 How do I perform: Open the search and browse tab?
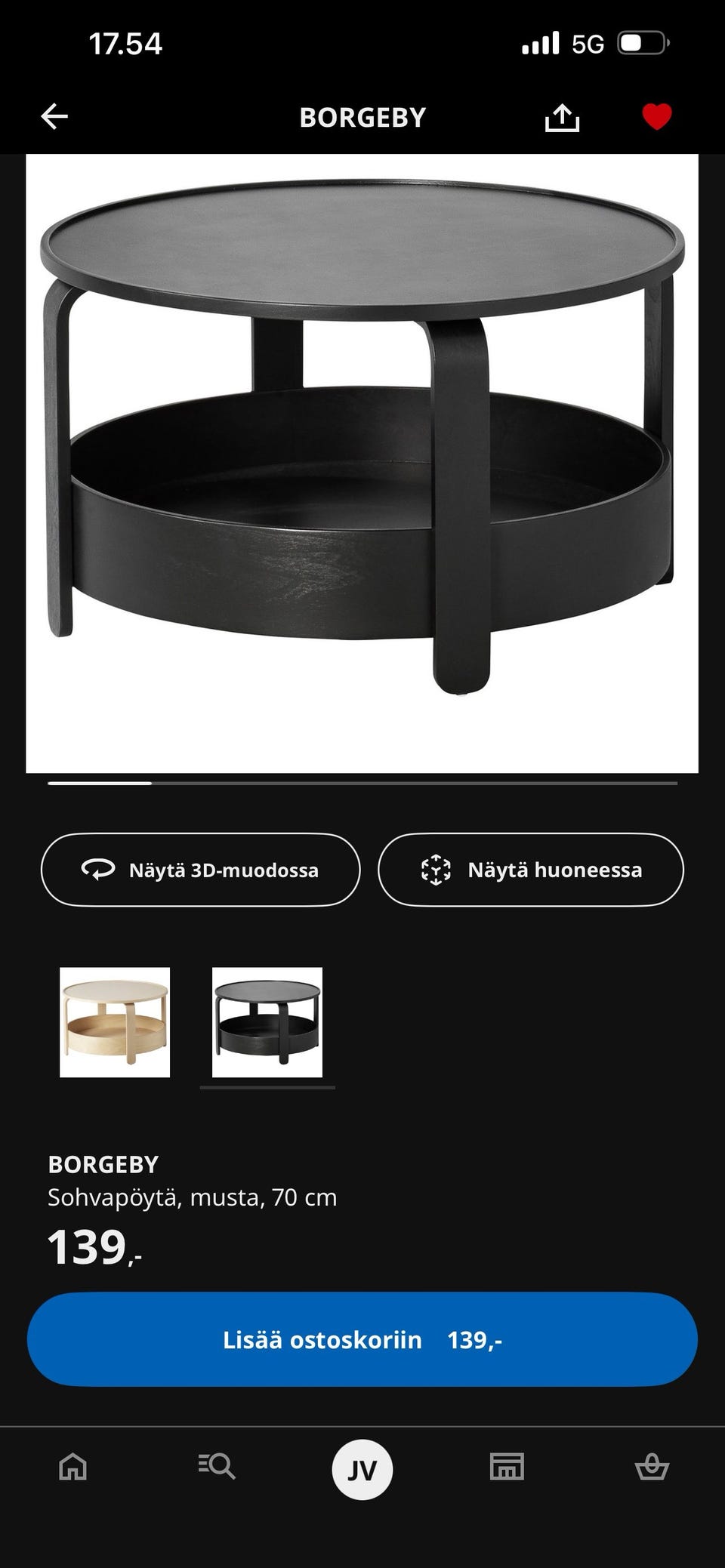pos(217,1468)
